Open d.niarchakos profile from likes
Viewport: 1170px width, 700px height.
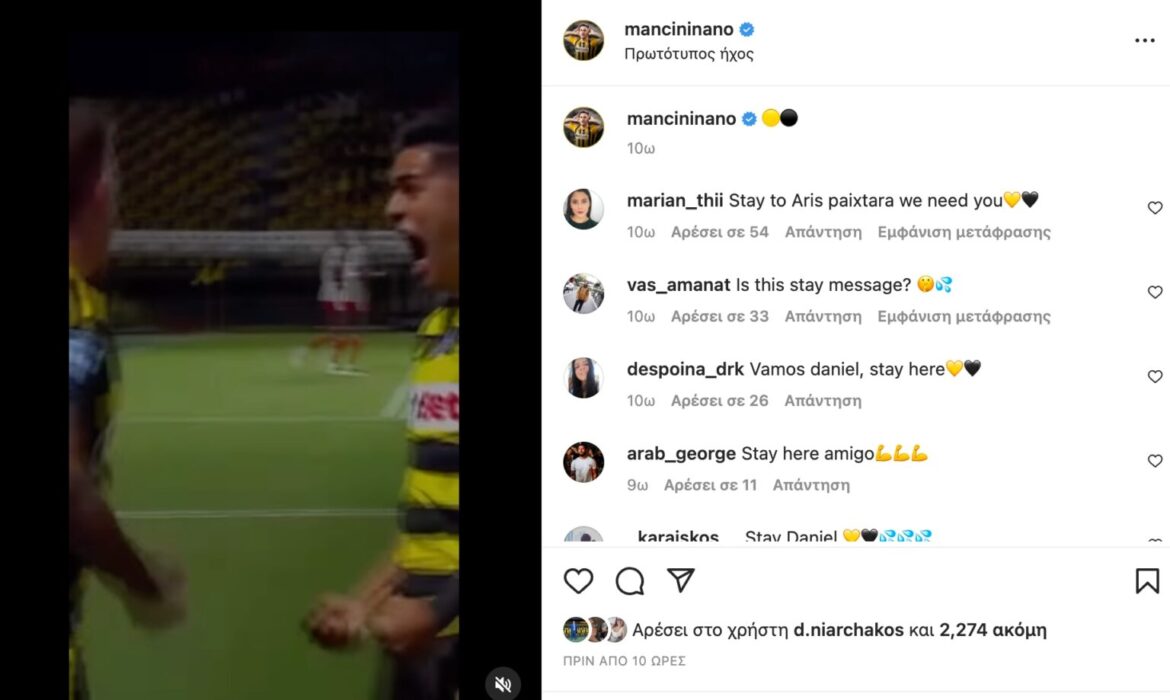848,631
